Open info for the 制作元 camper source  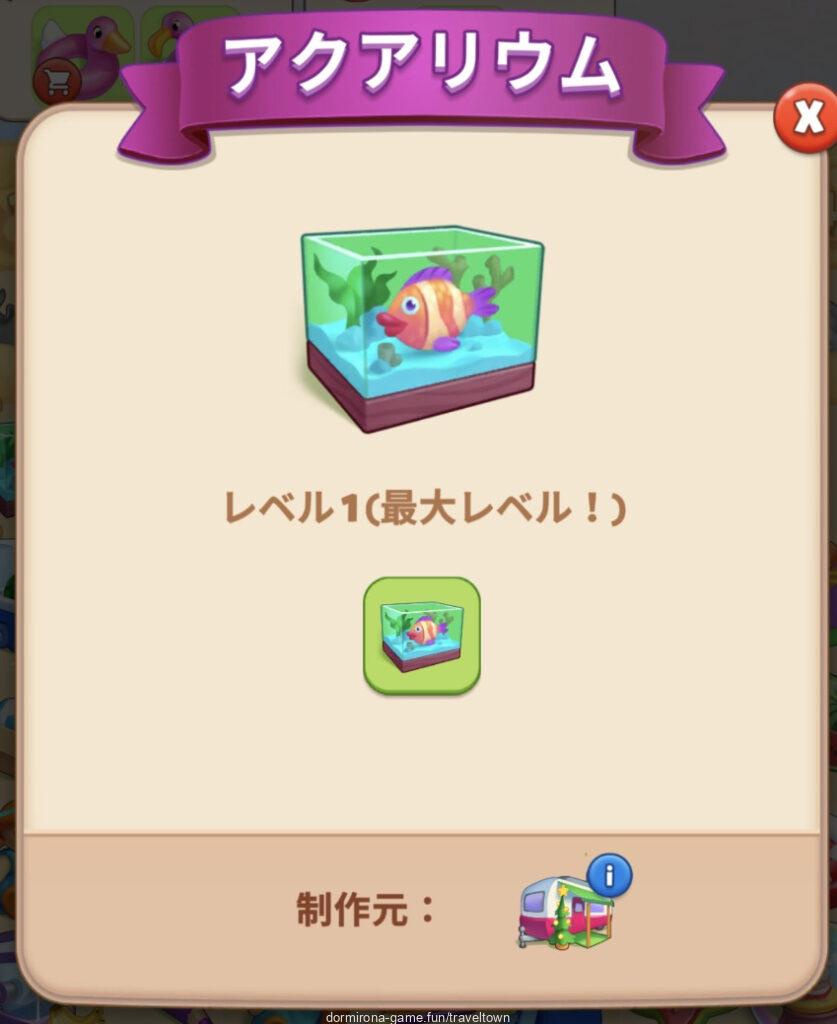tap(609, 877)
